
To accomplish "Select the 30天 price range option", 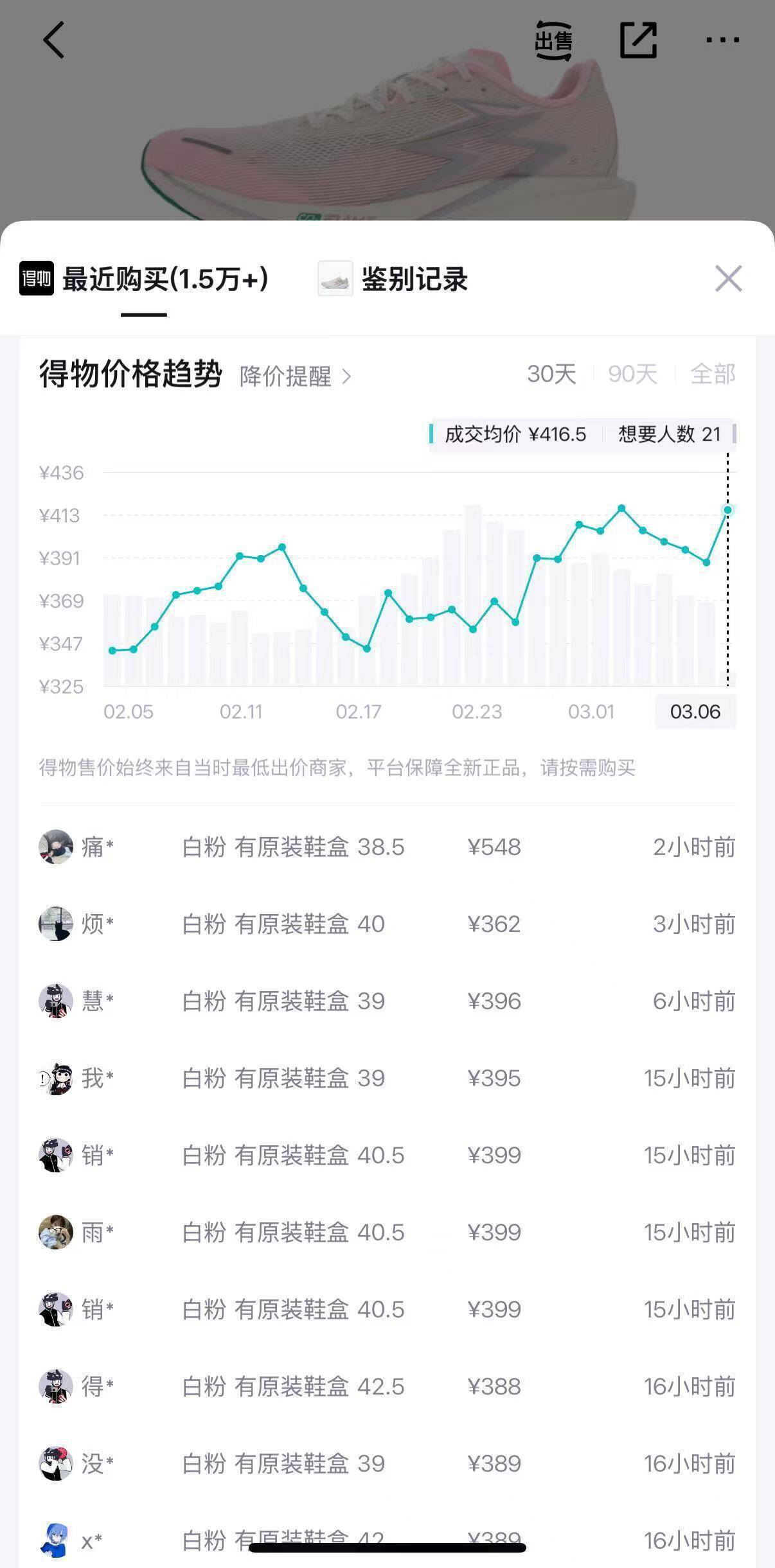I will click(x=551, y=376).
